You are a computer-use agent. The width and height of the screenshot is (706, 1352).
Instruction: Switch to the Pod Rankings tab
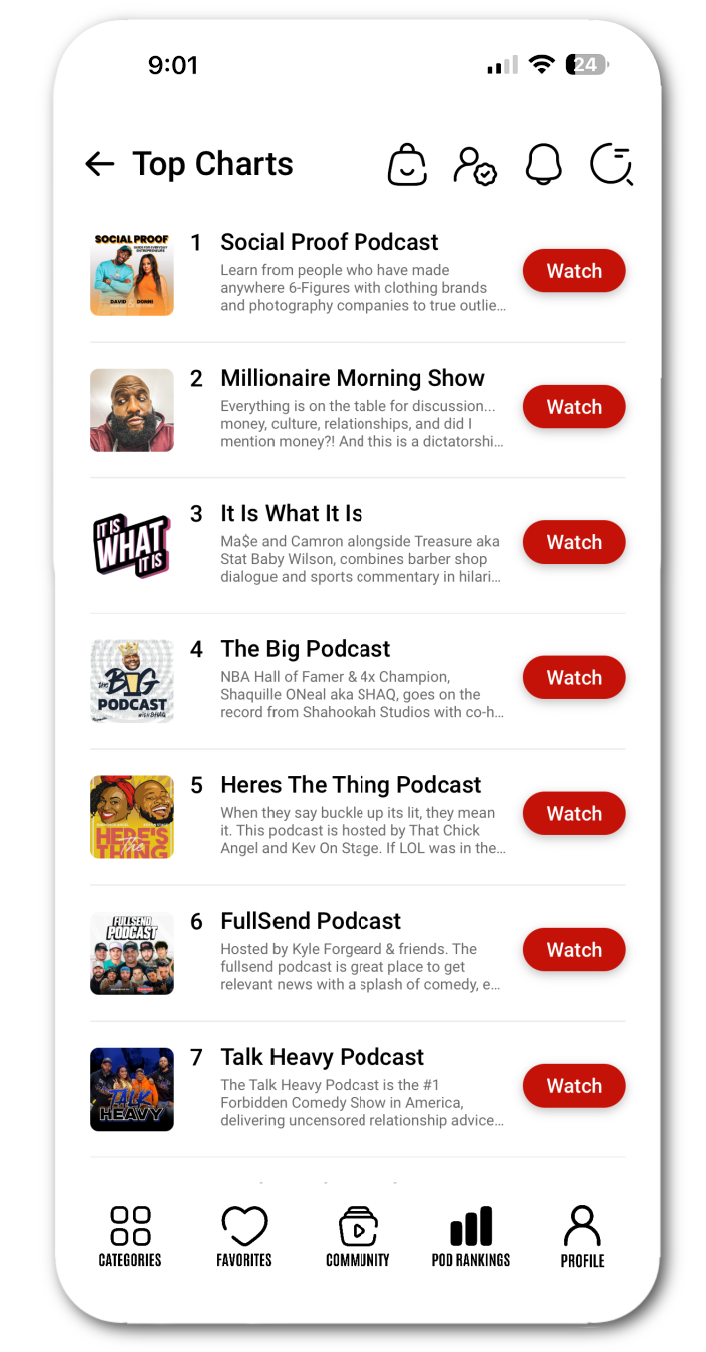click(x=471, y=1236)
